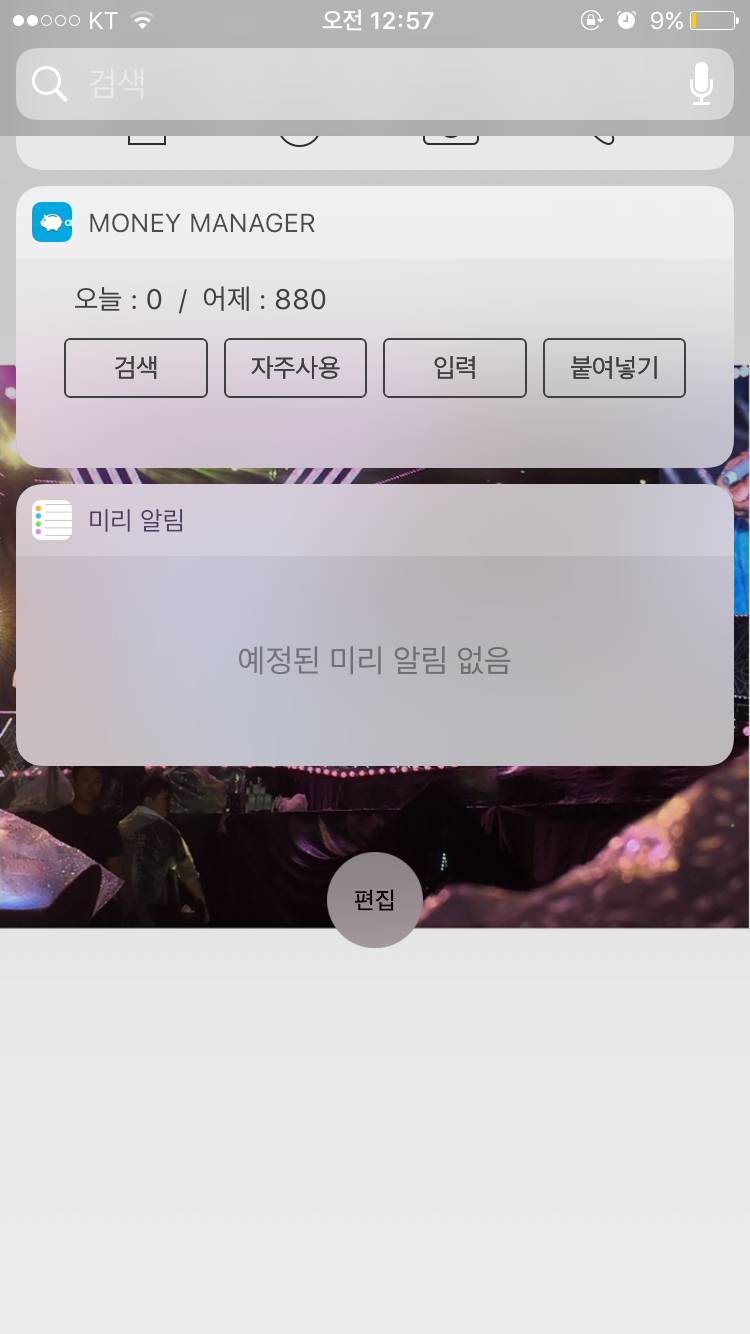Tap yesterday's total 880 in Money Manager
Viewport: 750px width, 1334px height.
pyautogui.click(x=302, y=299)
